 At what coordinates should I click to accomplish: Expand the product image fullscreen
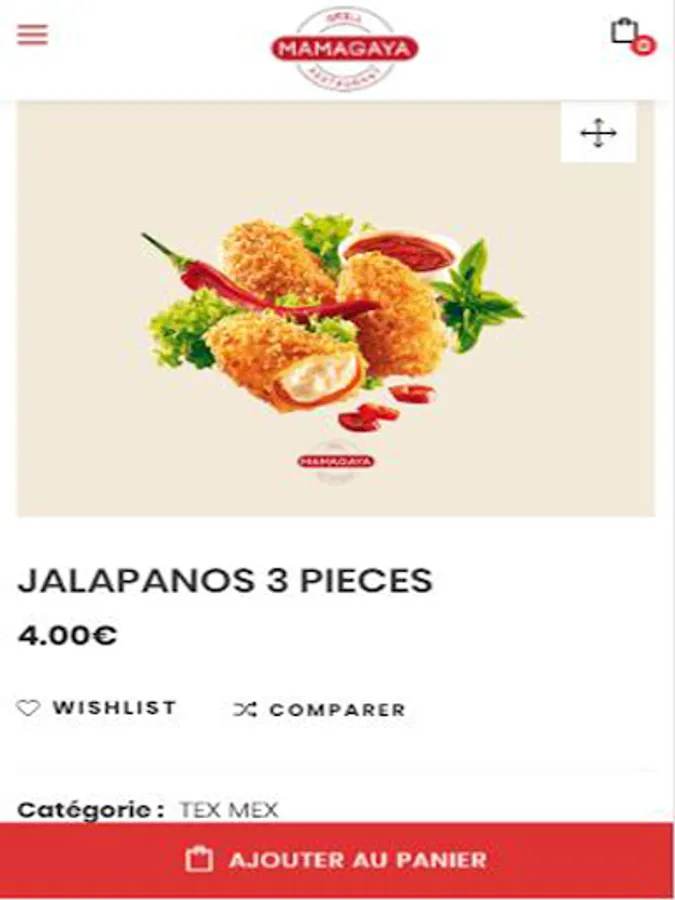pos(598,133)
